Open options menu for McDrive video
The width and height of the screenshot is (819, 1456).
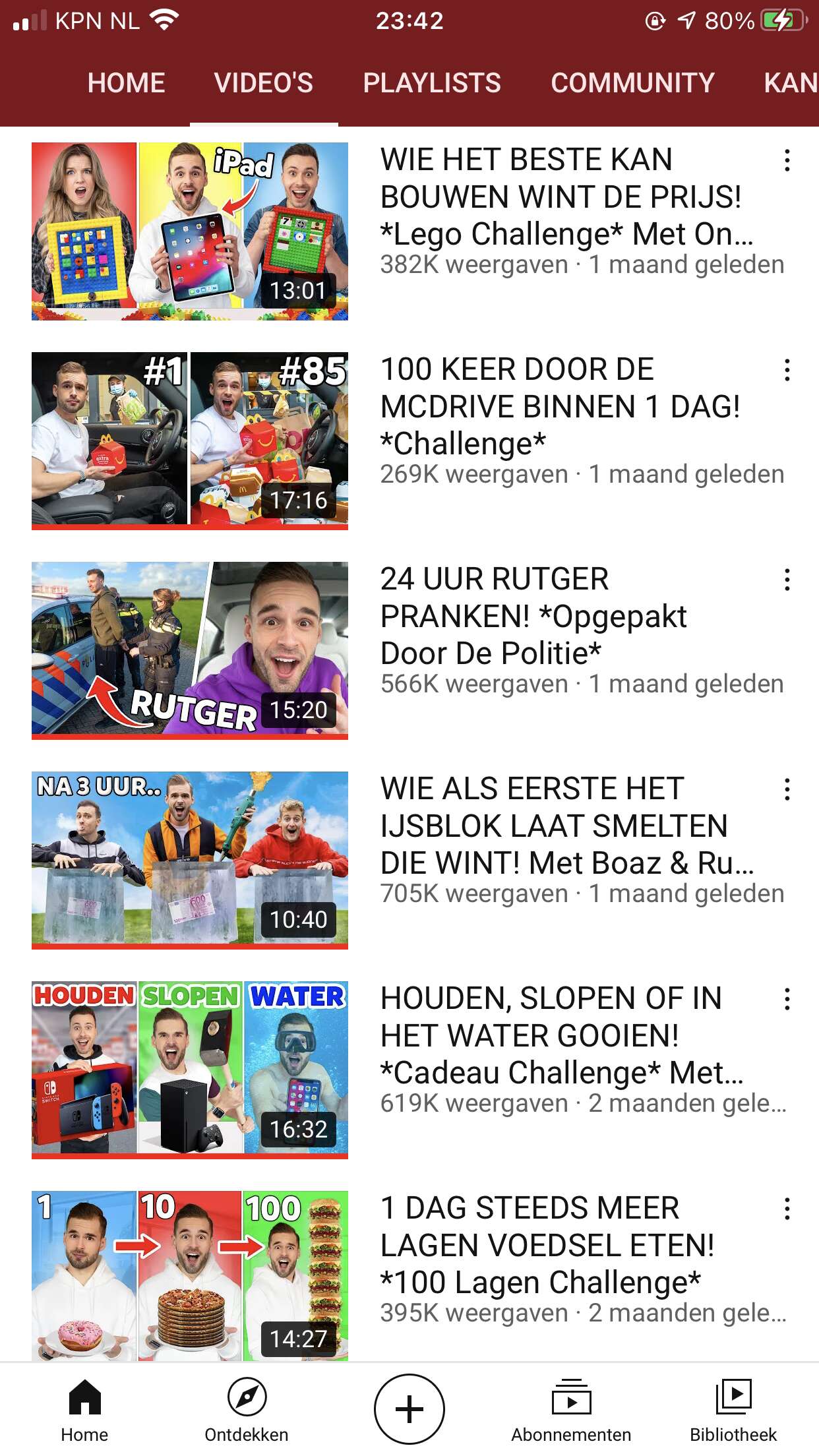(787, 370)
